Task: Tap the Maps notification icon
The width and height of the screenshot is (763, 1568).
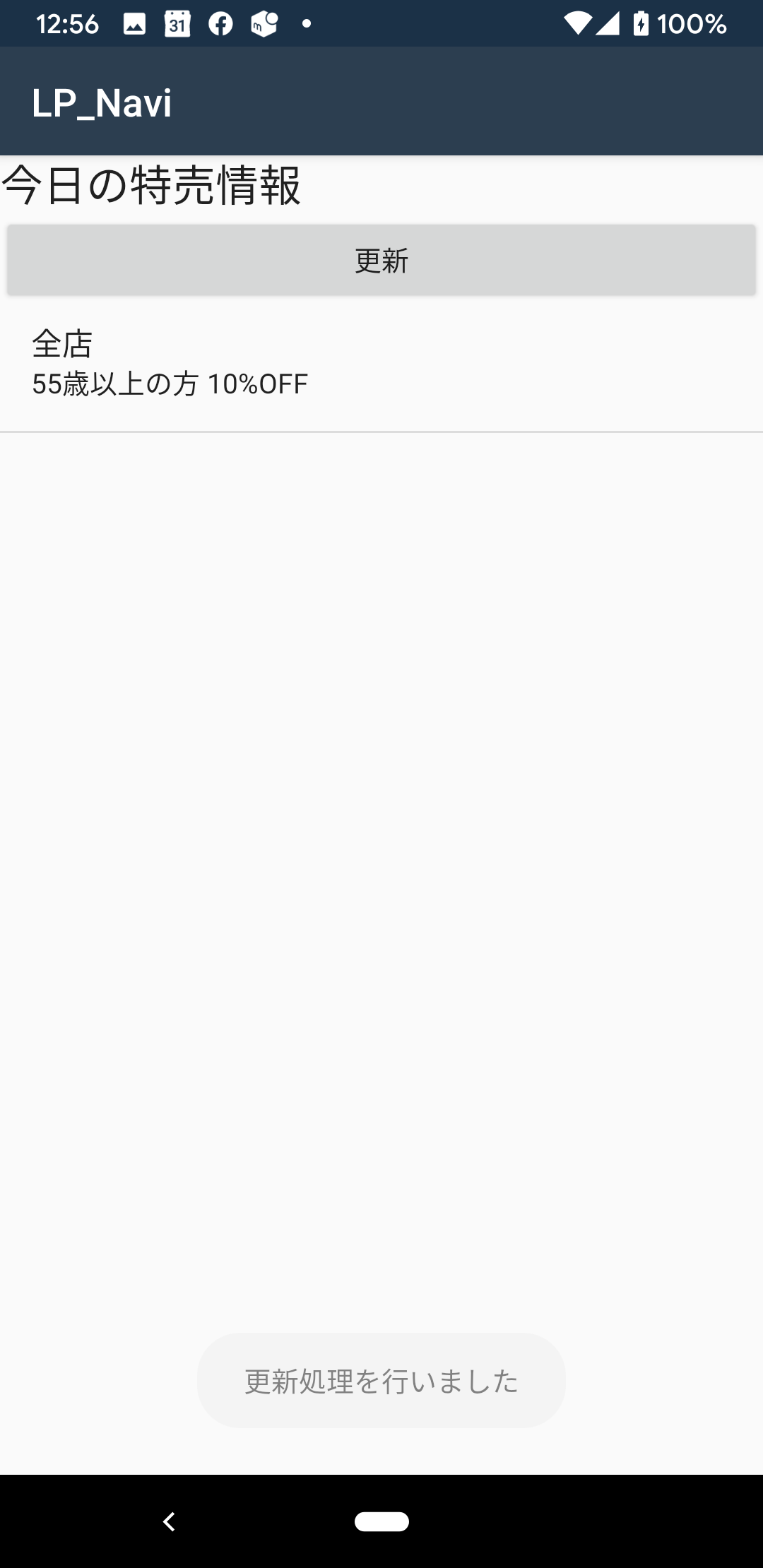Action: tap(265, 23)
